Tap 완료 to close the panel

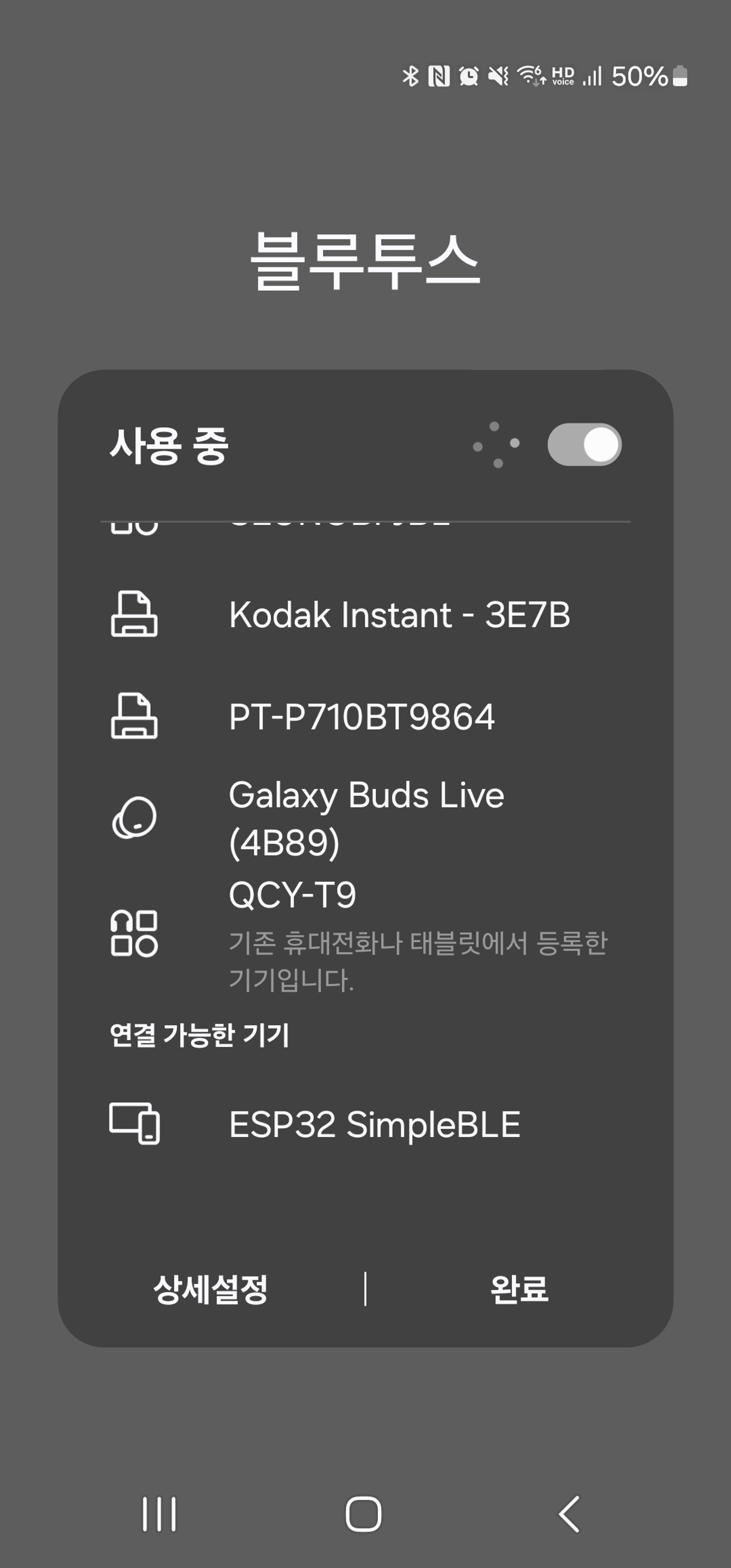tap(519, 1289)
